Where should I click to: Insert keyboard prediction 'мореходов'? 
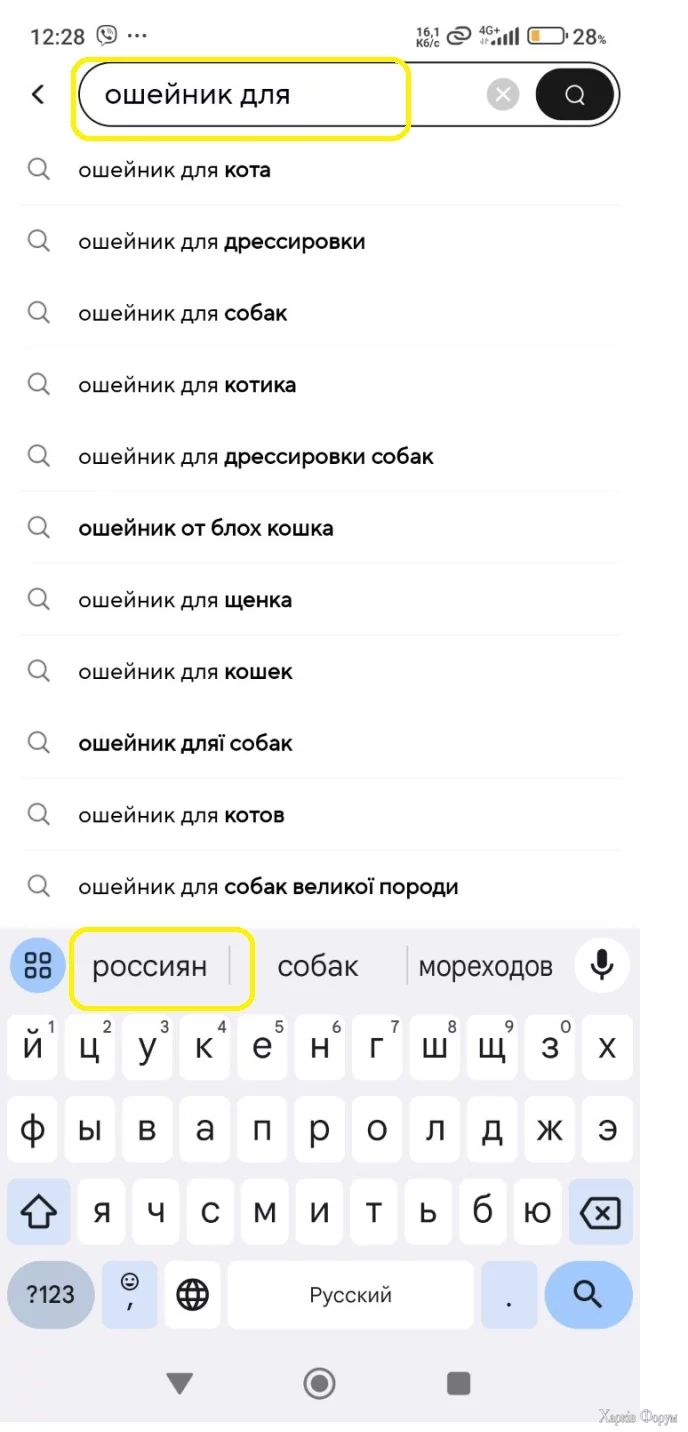pyautogui.click(x=485, y=966)
